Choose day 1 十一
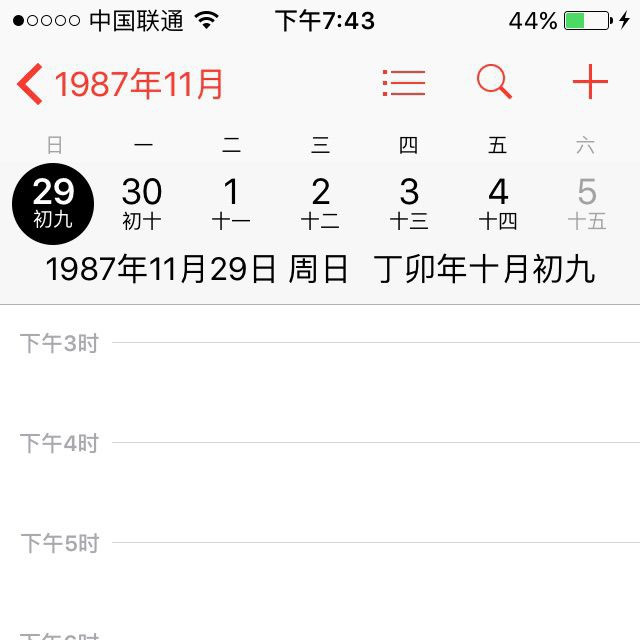Image resolution: width=640 pixels, height=640 pixels. [x=231, y=202]
